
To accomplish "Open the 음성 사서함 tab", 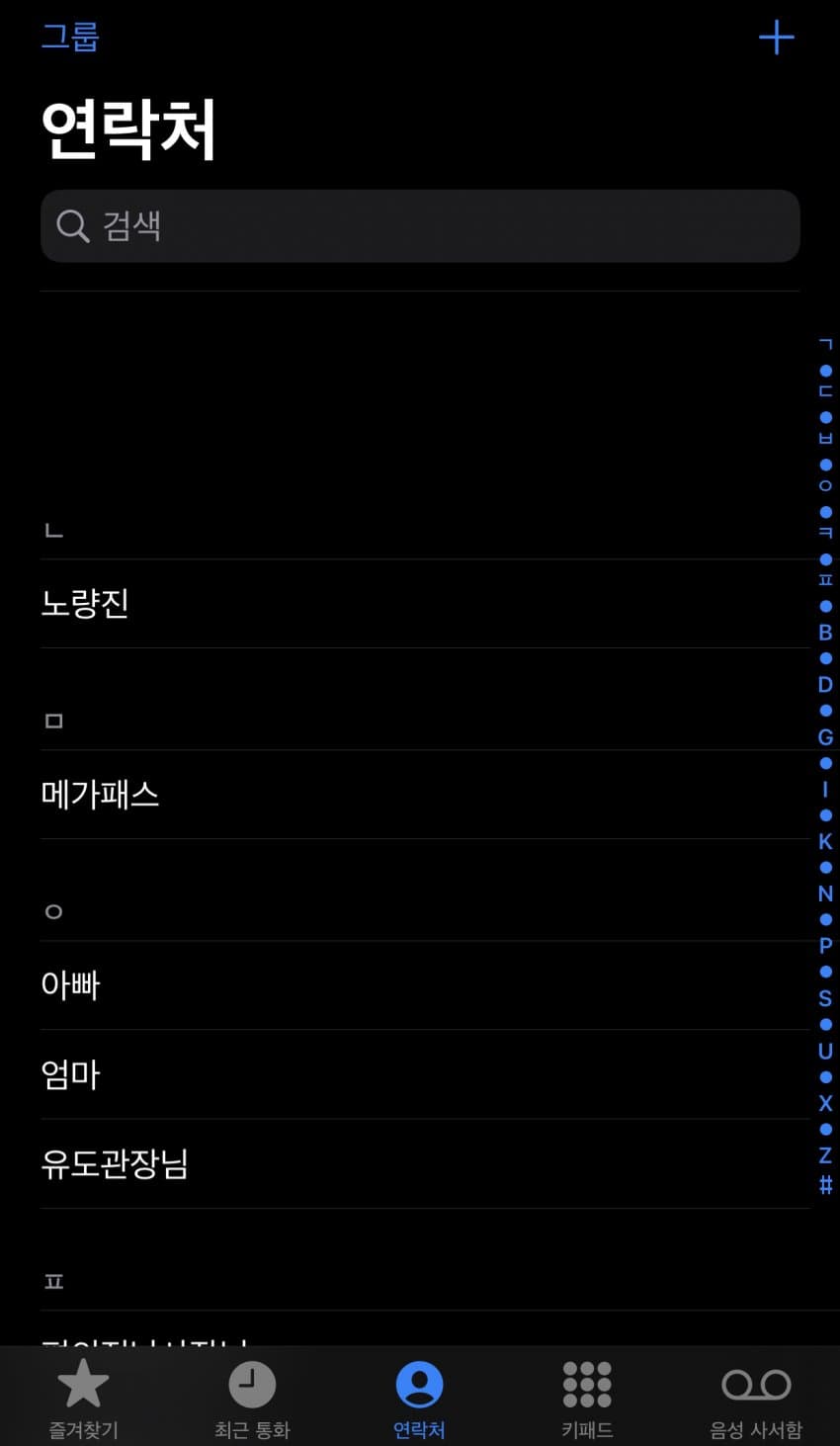I will [x=756, y=1398].
